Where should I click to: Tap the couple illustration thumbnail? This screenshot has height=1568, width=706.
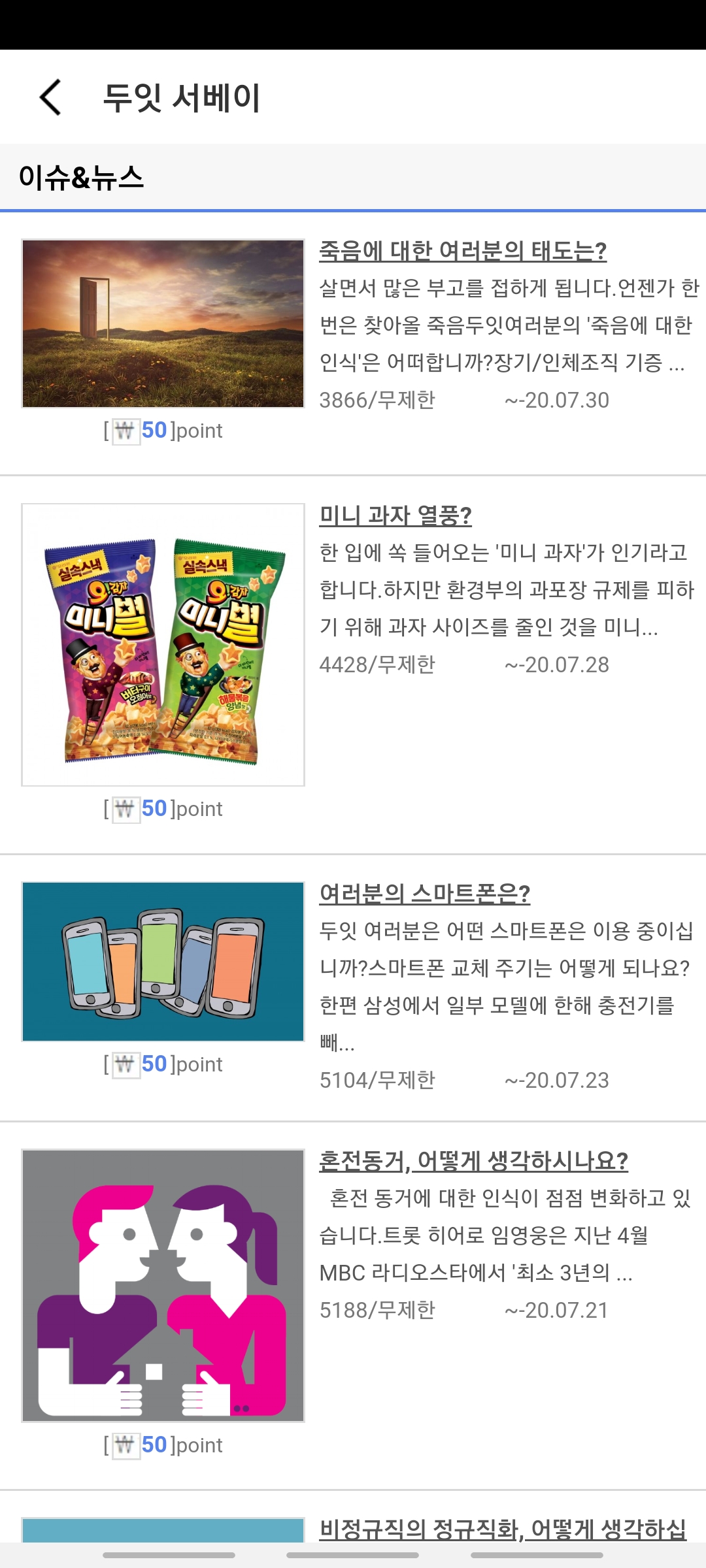tap(163, 1285)
